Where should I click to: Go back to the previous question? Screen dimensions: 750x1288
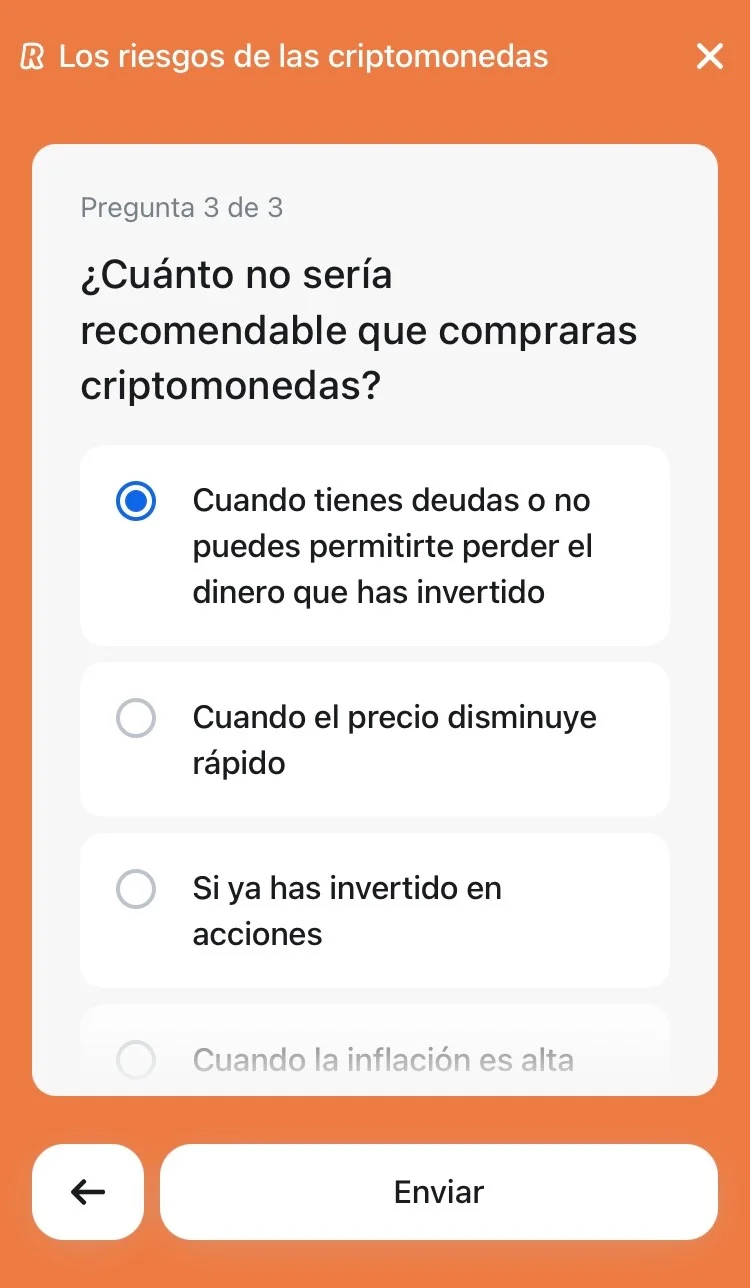88,1191
